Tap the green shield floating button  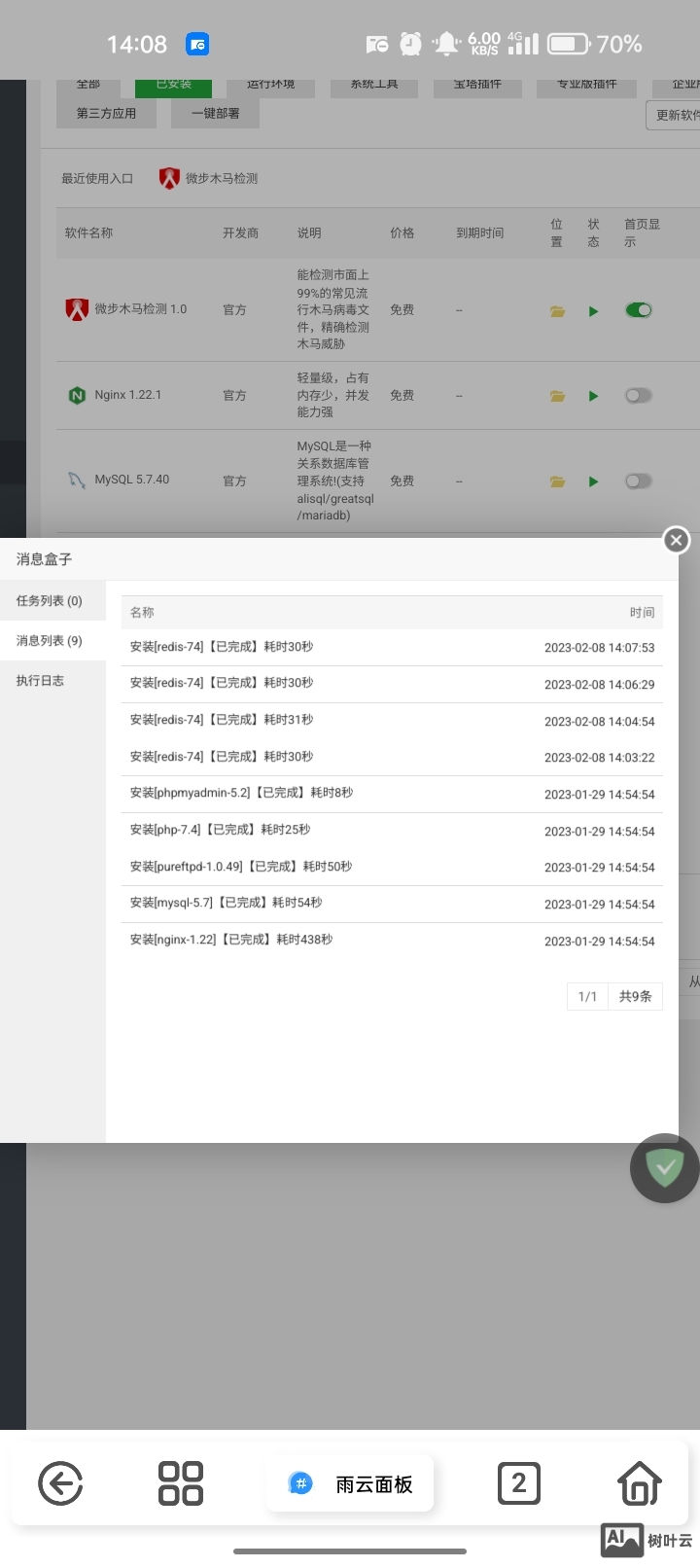click(665, 1167)
